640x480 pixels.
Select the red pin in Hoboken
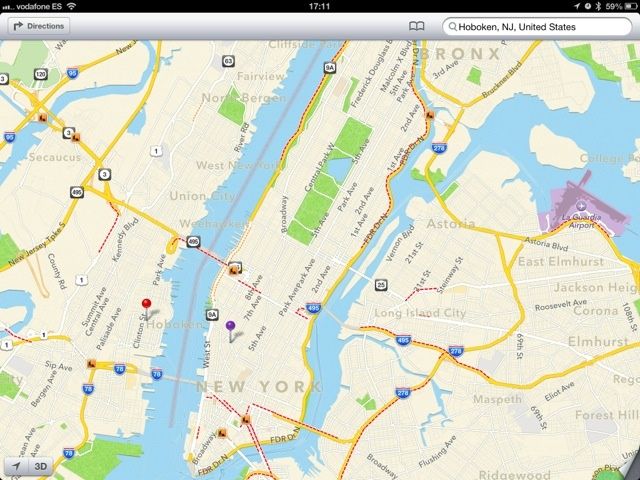146,304
